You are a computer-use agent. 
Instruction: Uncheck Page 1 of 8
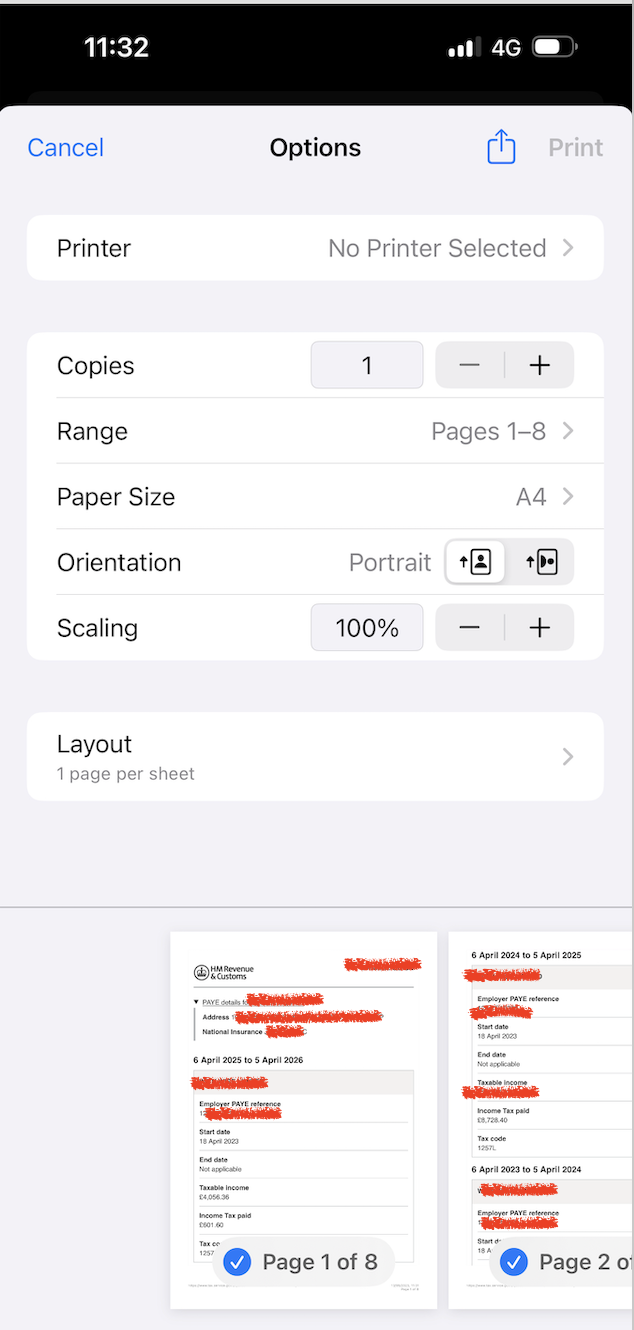237,1262
